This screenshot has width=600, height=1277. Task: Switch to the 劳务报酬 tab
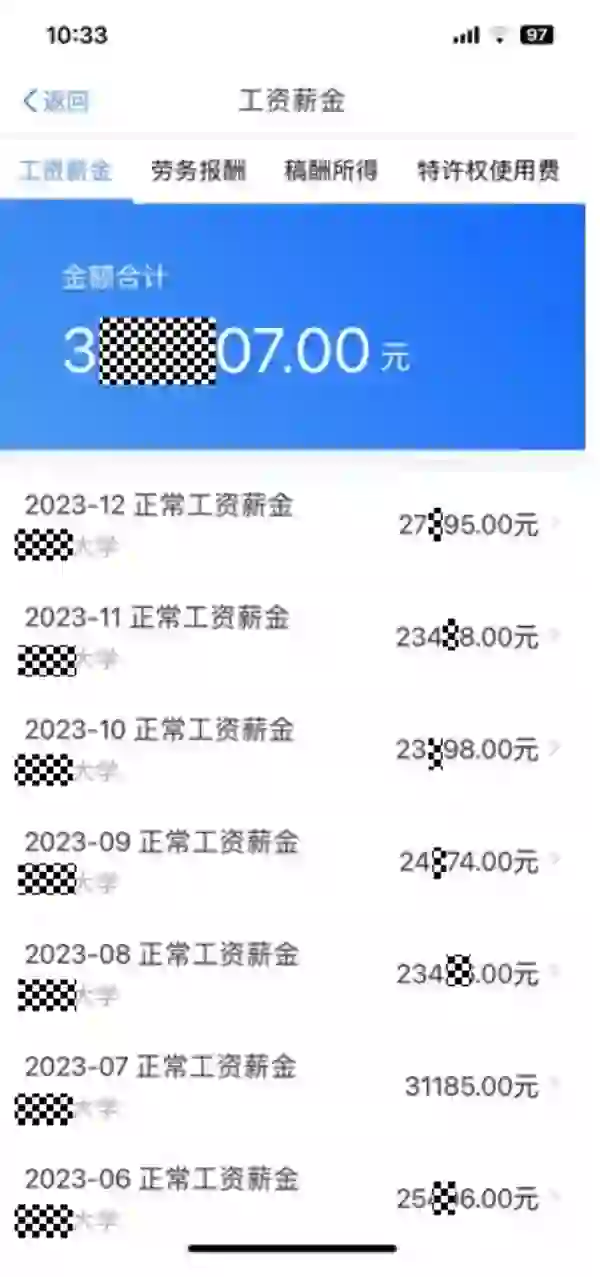pos(198,170)
